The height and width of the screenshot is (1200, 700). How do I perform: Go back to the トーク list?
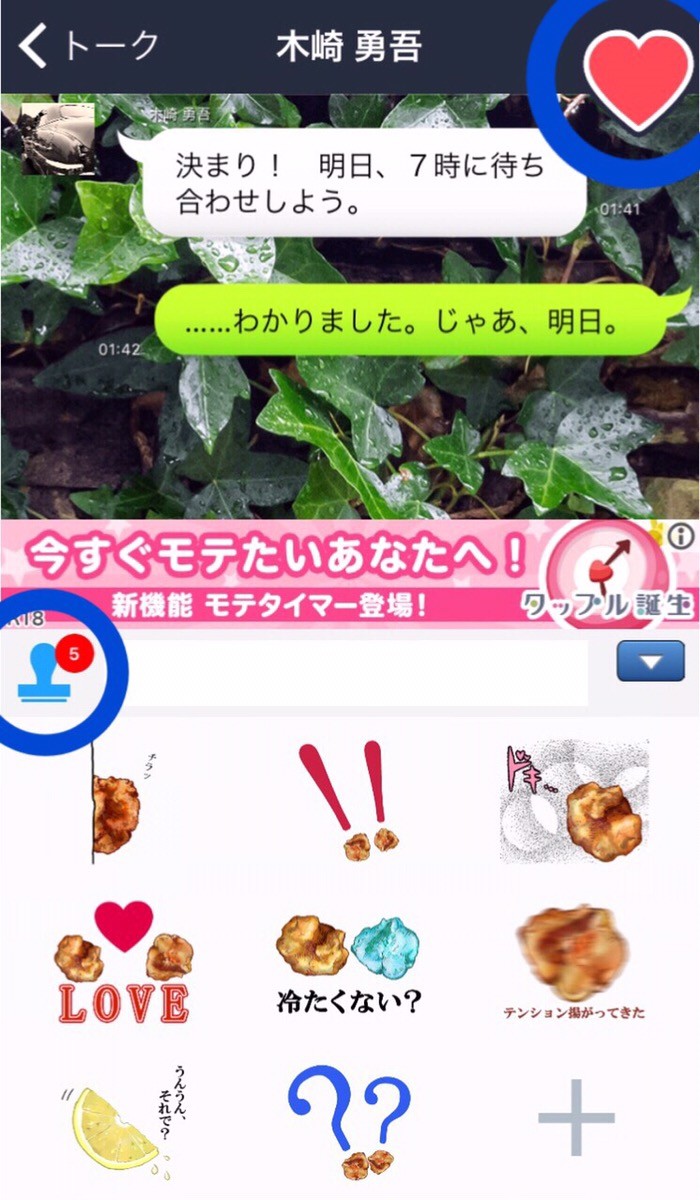pyautogui.click(x=88, y=46)
